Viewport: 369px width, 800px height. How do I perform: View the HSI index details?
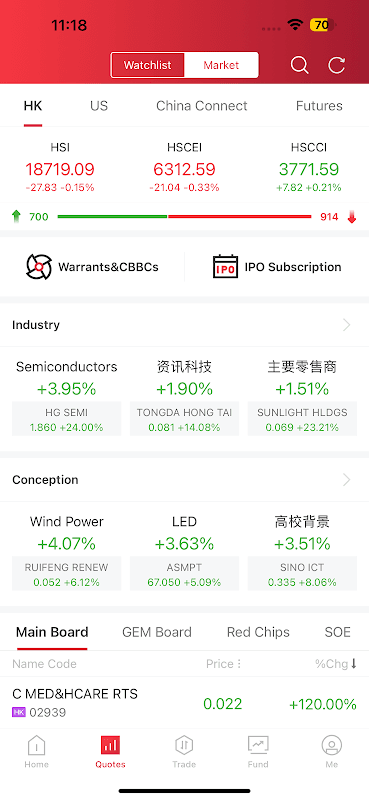click(x=60, y=169)
